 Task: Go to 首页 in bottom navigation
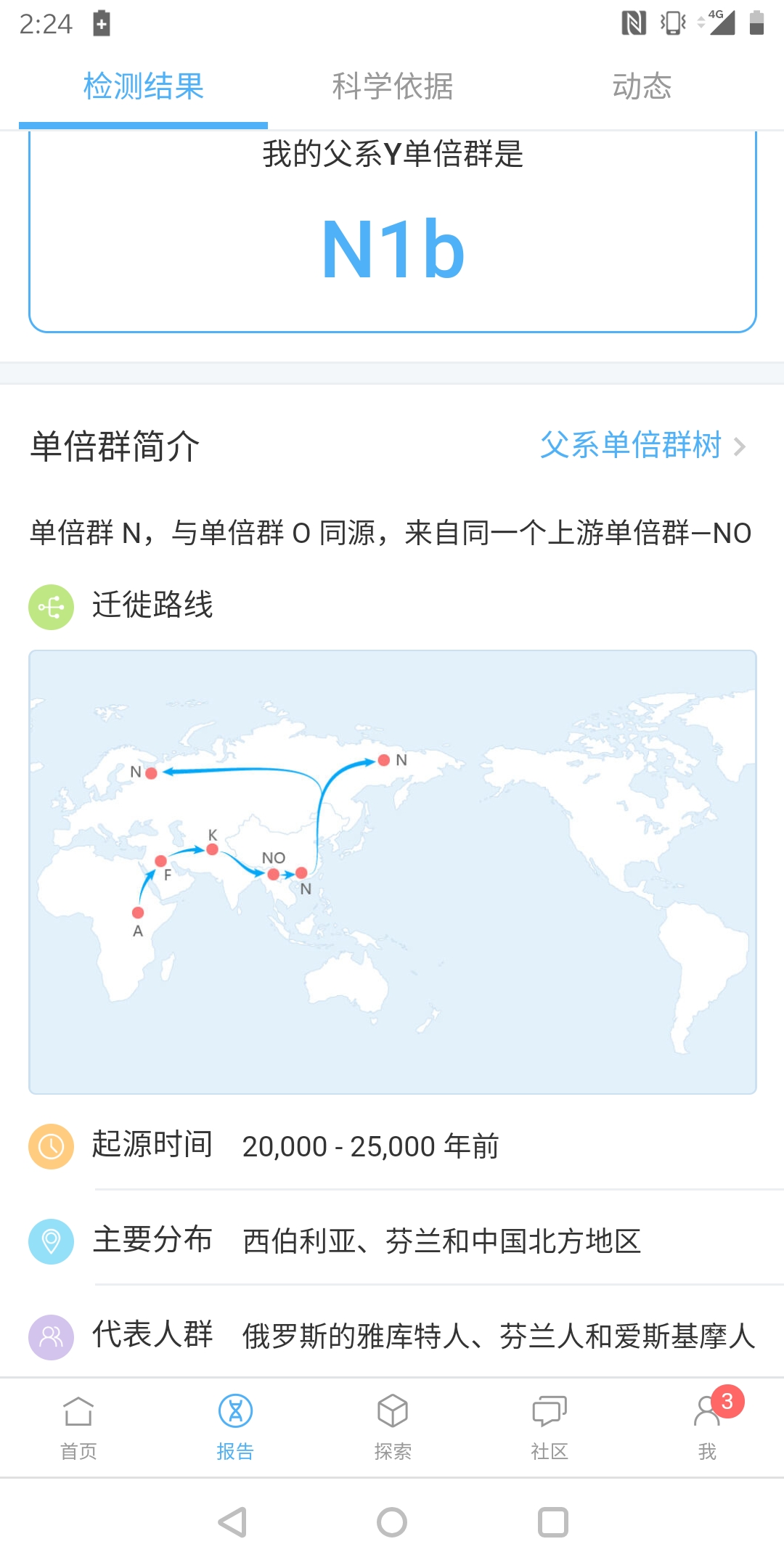78,1427
